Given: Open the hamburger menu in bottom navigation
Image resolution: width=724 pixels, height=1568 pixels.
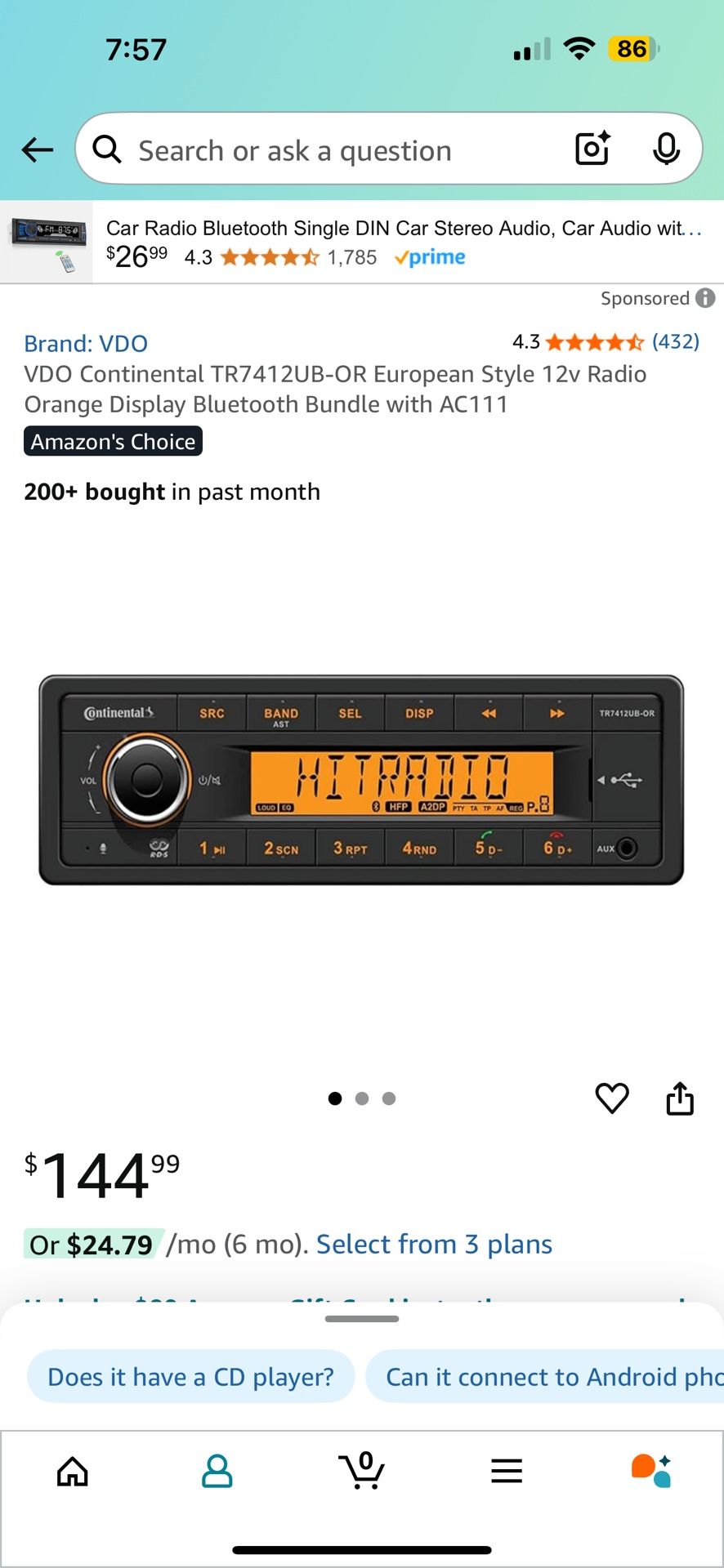Looking at the screenshot, I should coord(507,1472).
